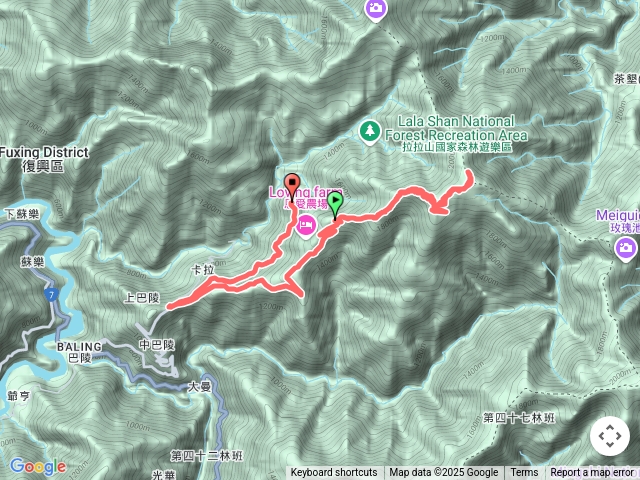Select Lala Shan National Forest Recreation Area marker
The width and height of the screenshot is (640, 480).
(x=370, y=130)
